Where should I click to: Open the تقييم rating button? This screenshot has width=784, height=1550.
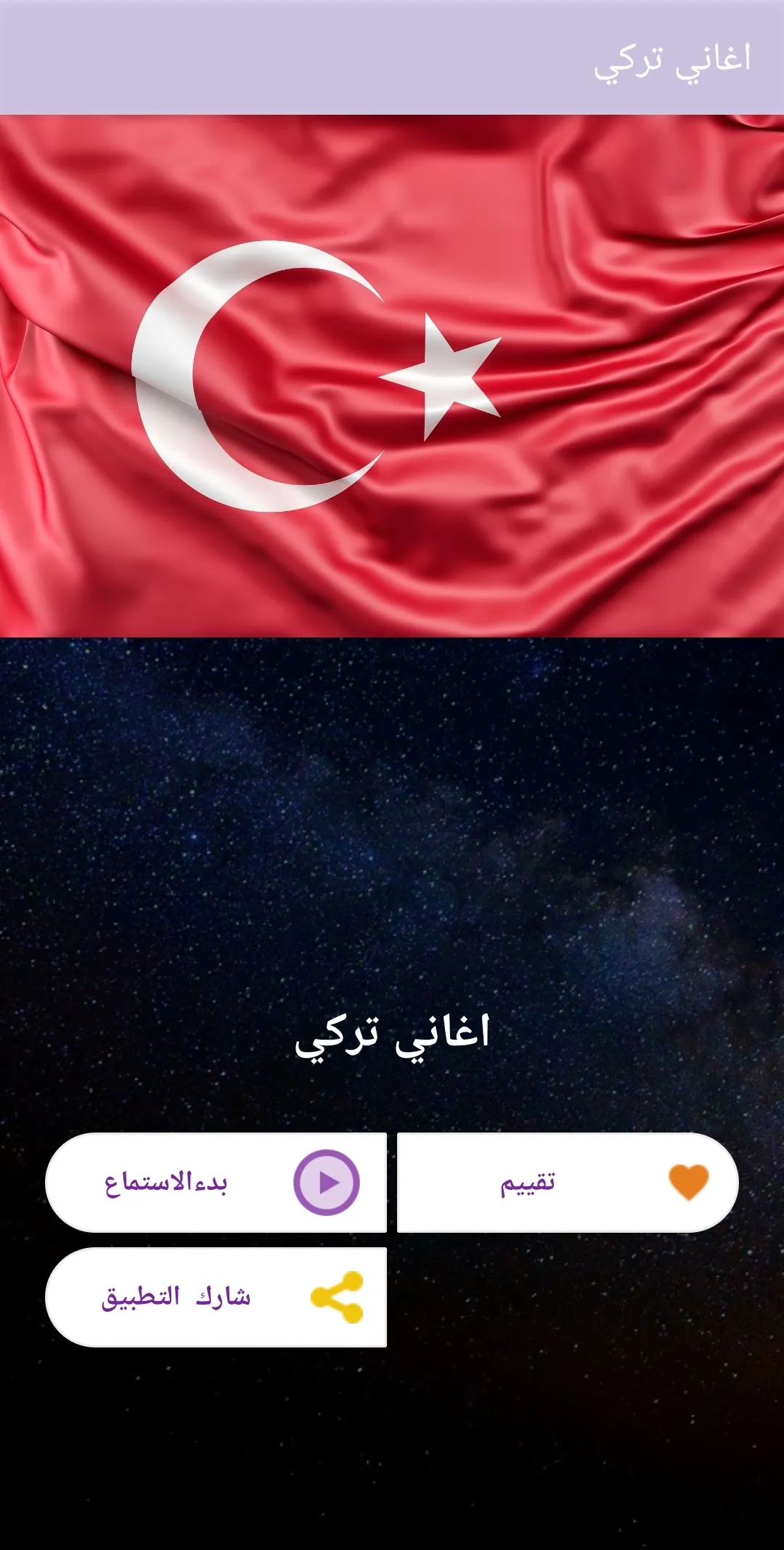pyautogui.click(x=568, y=1183)
